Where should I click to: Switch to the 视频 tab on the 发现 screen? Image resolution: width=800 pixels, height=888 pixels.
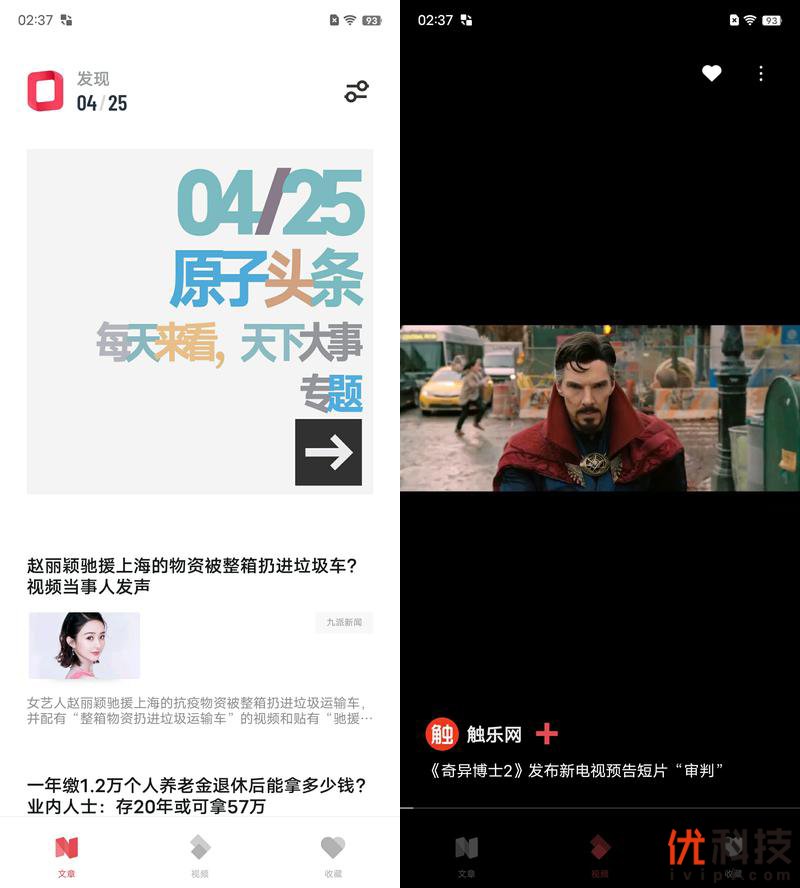[x=200, y=855]
